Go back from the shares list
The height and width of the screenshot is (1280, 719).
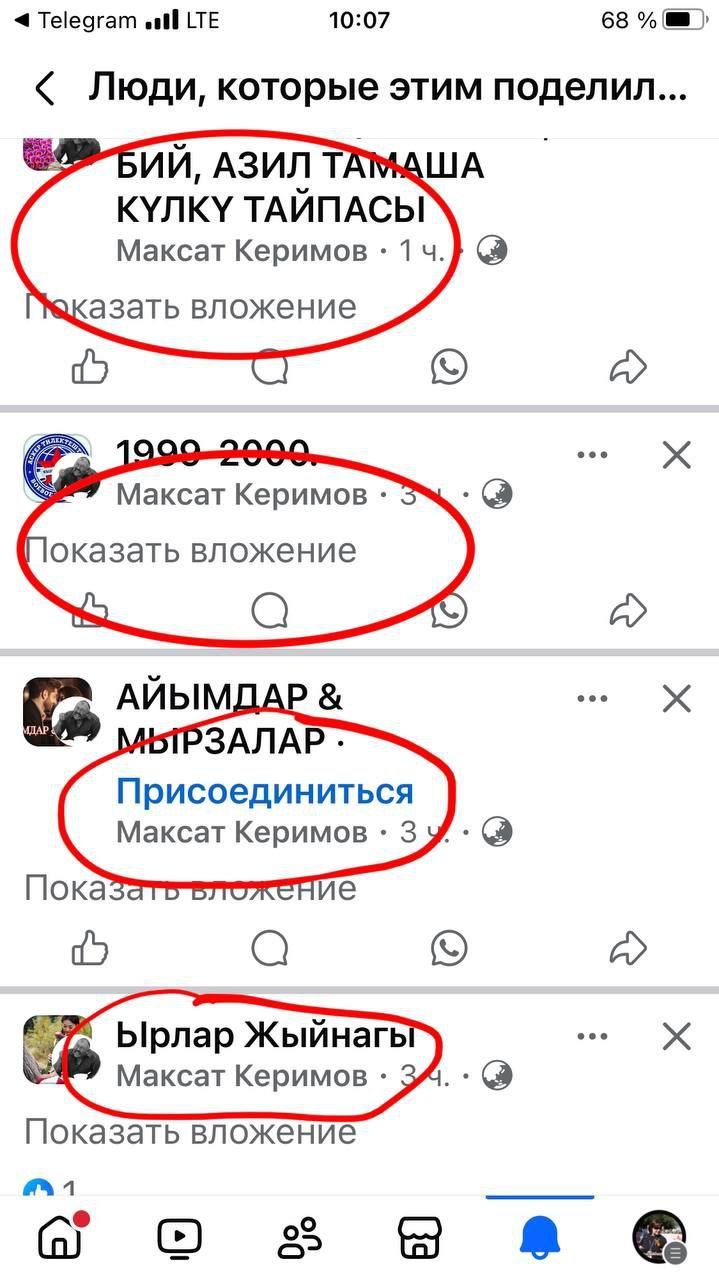(44, 89)
